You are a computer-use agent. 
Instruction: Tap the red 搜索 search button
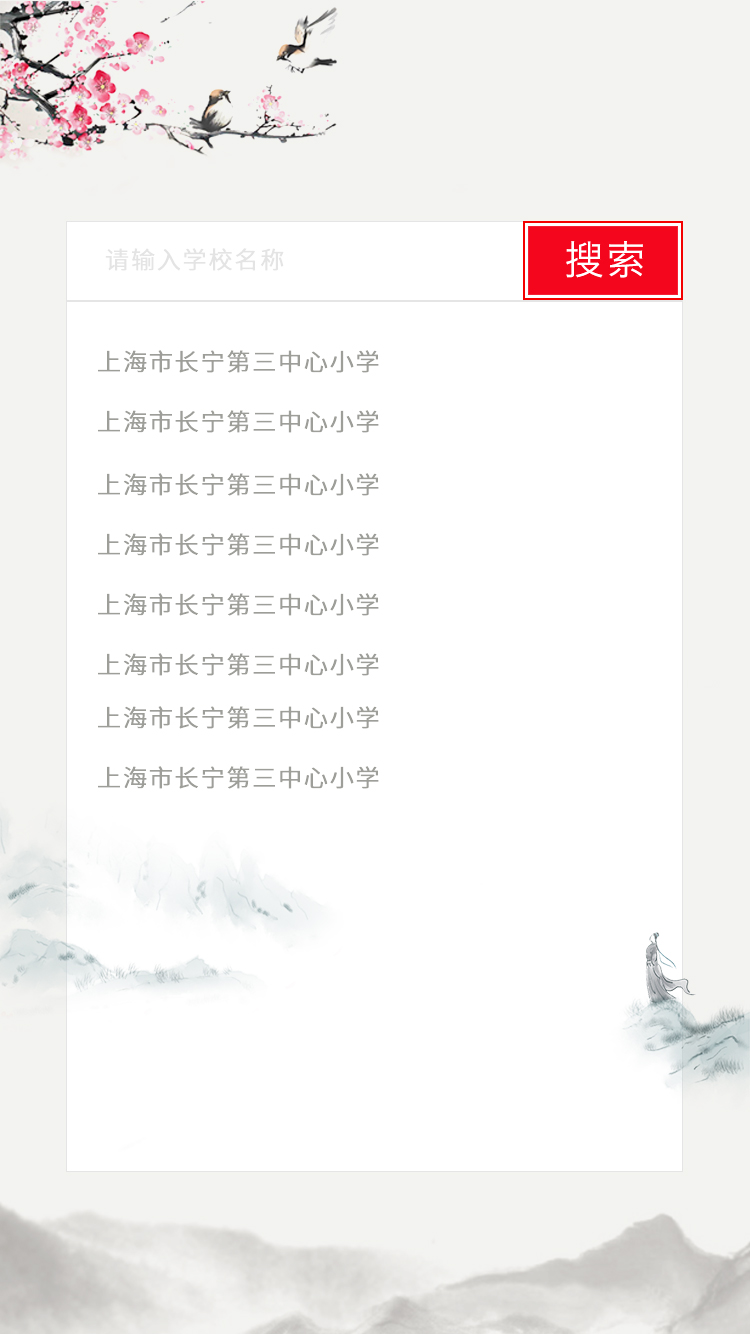[x=603, y=260]
